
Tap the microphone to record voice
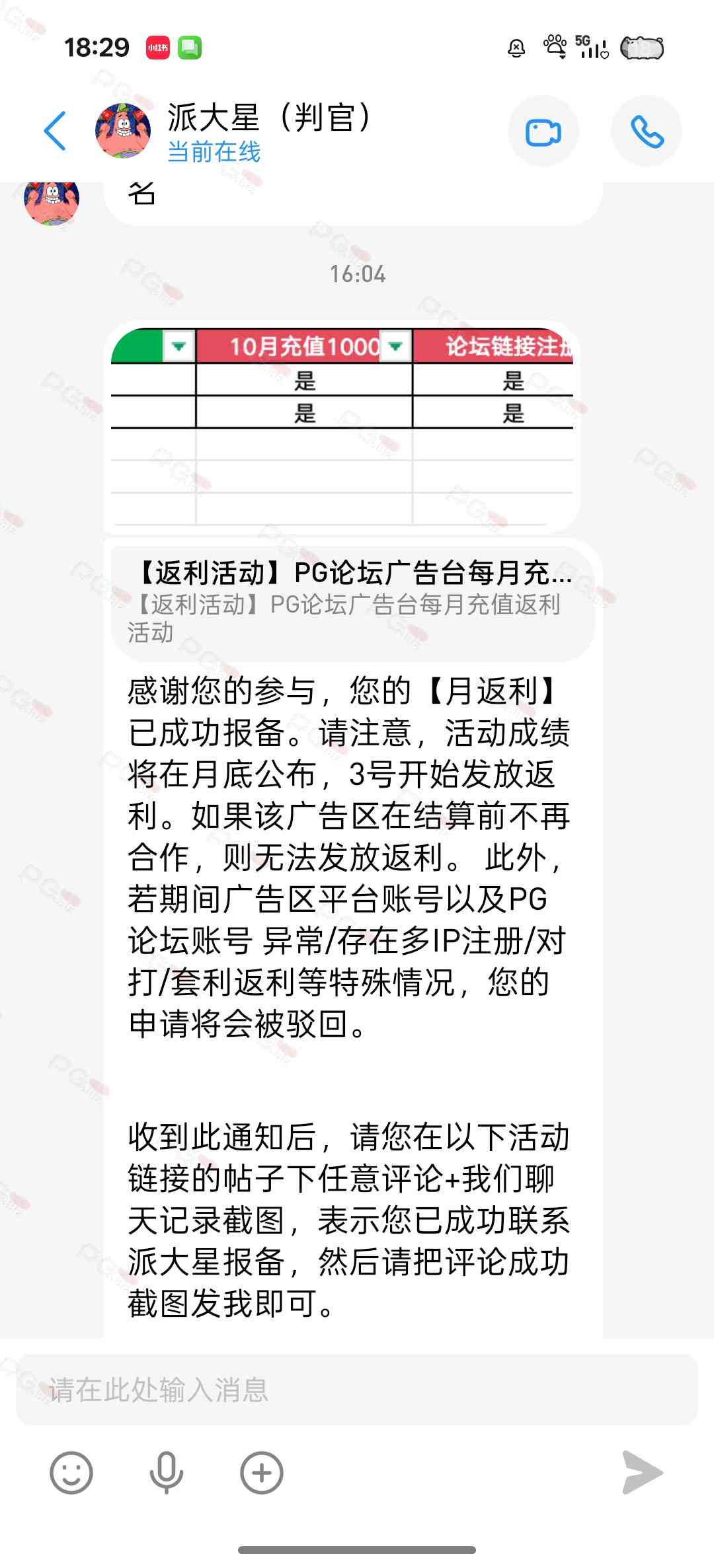166,1473
